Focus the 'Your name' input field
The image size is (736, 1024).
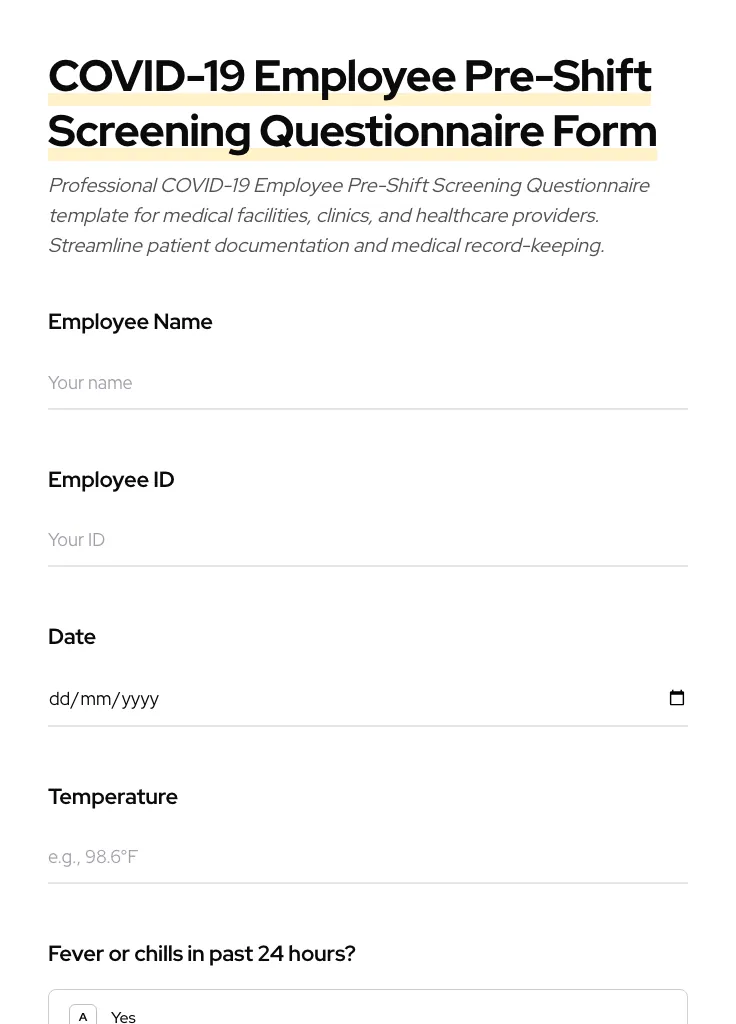point(368,383)
